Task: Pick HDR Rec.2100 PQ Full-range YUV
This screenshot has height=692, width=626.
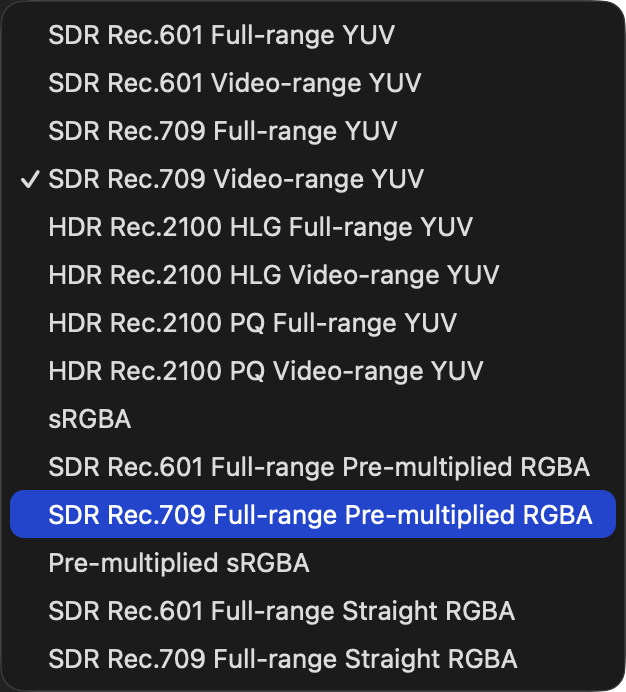Action: [x=252, y=323]
